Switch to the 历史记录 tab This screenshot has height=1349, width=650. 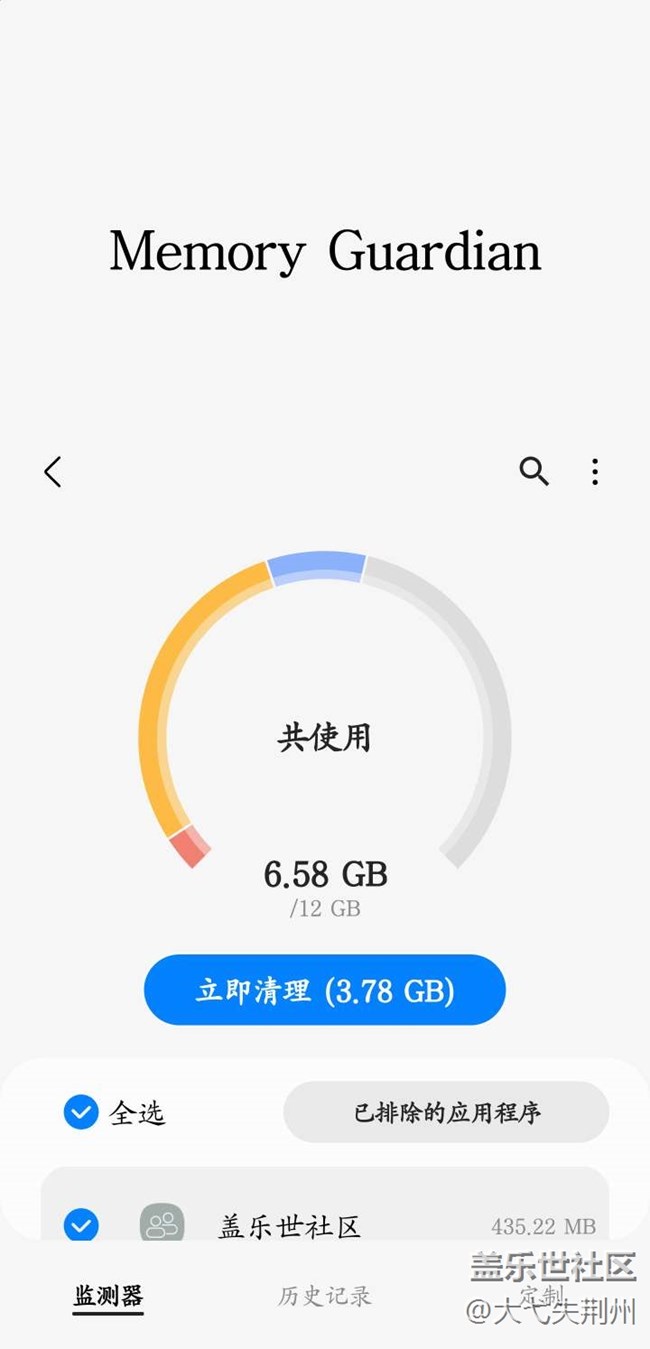325,1296
